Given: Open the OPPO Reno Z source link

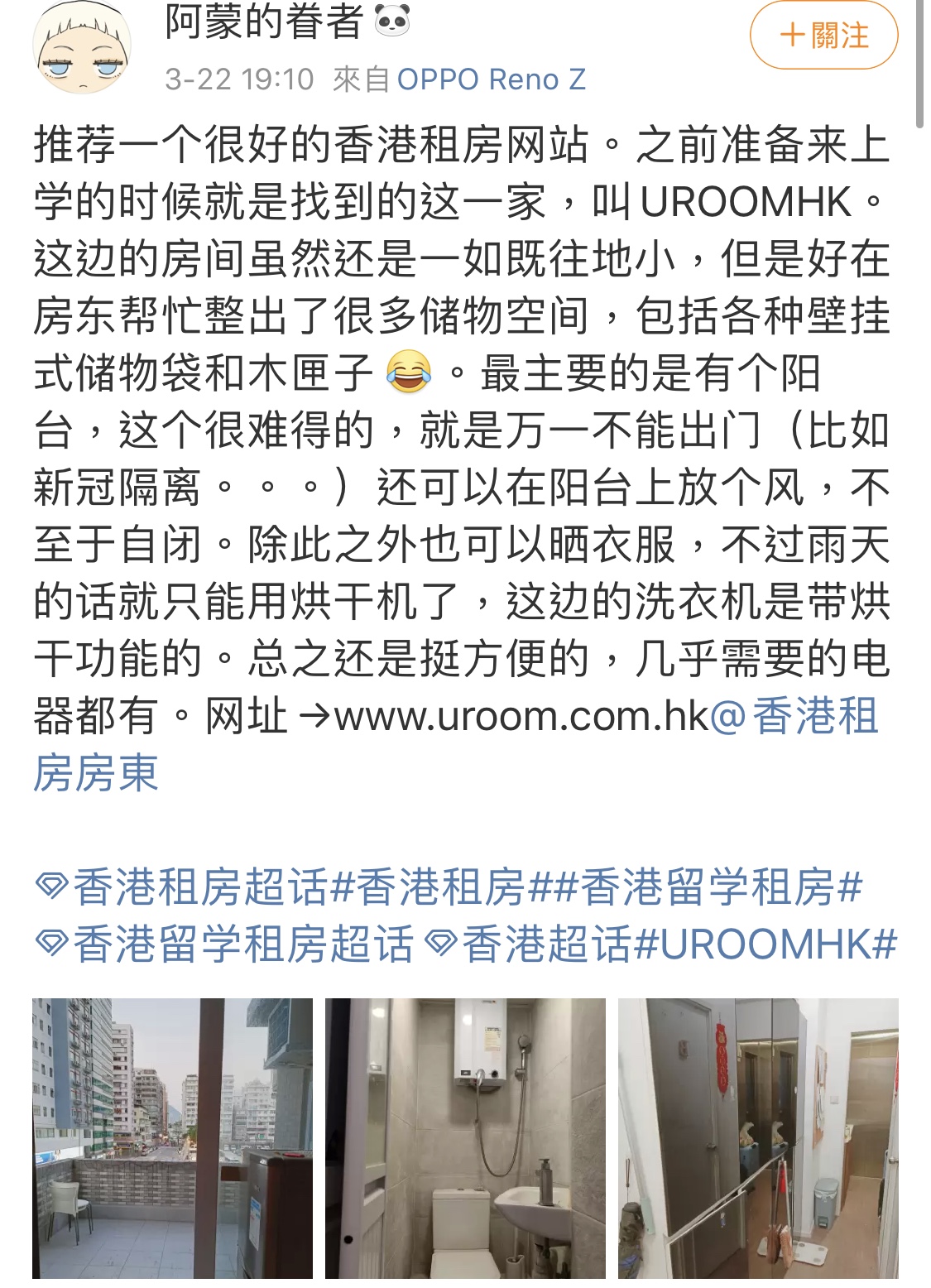Looking at the screenshot, I should pyautogui.click(x=491, y=79).
